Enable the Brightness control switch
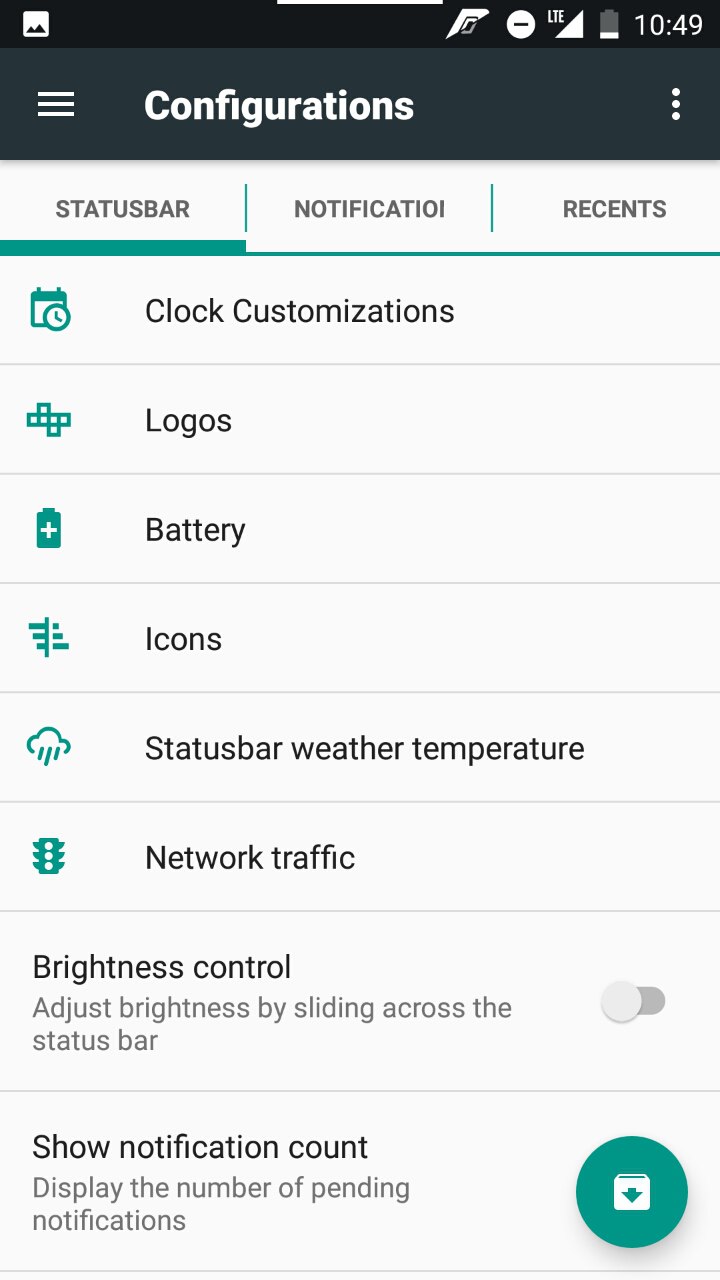The width and height of the screenshot is (720, 1280). click(x=634, y=1001)
